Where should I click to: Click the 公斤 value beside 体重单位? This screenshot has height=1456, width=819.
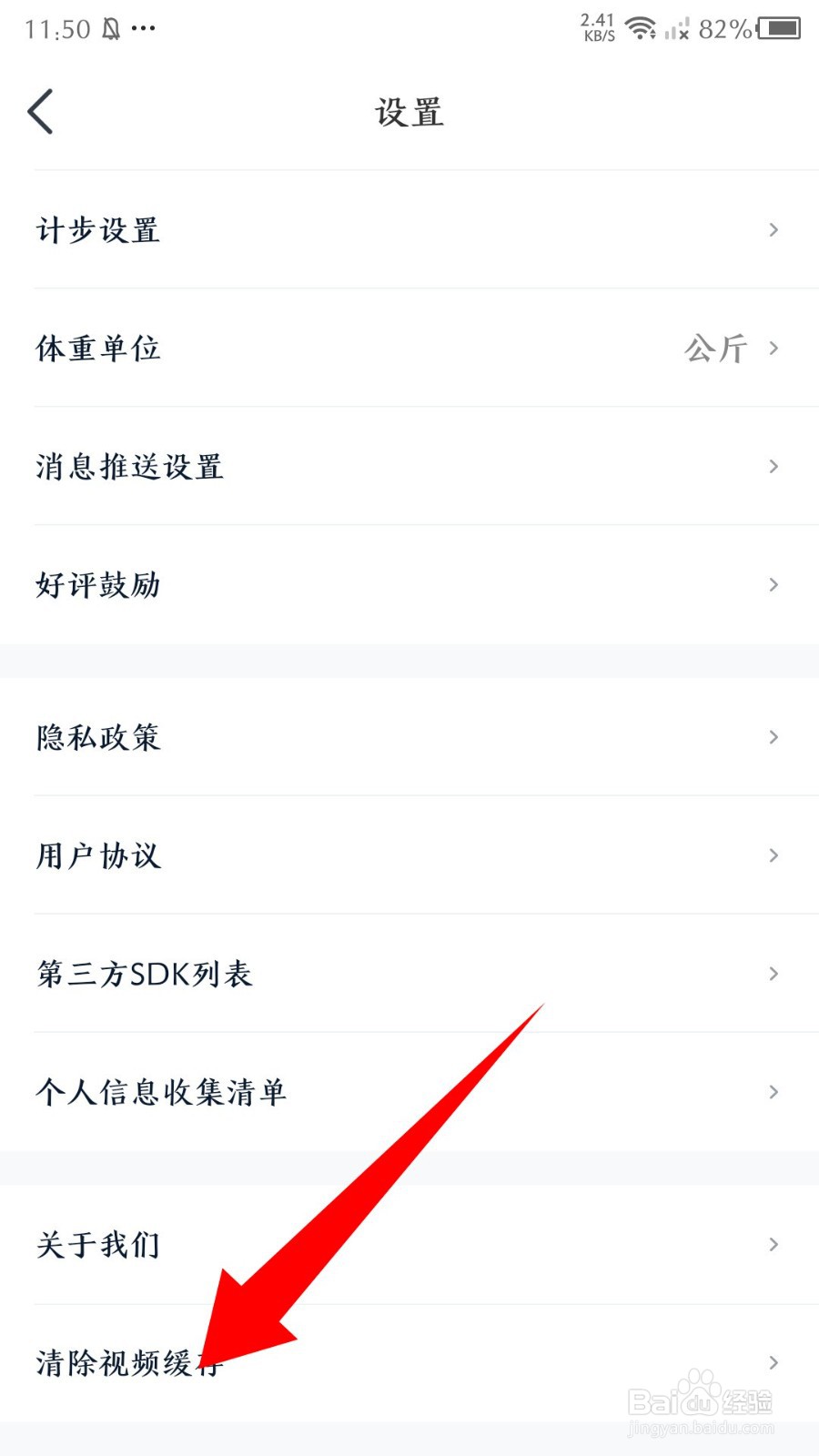pos(715,349)
